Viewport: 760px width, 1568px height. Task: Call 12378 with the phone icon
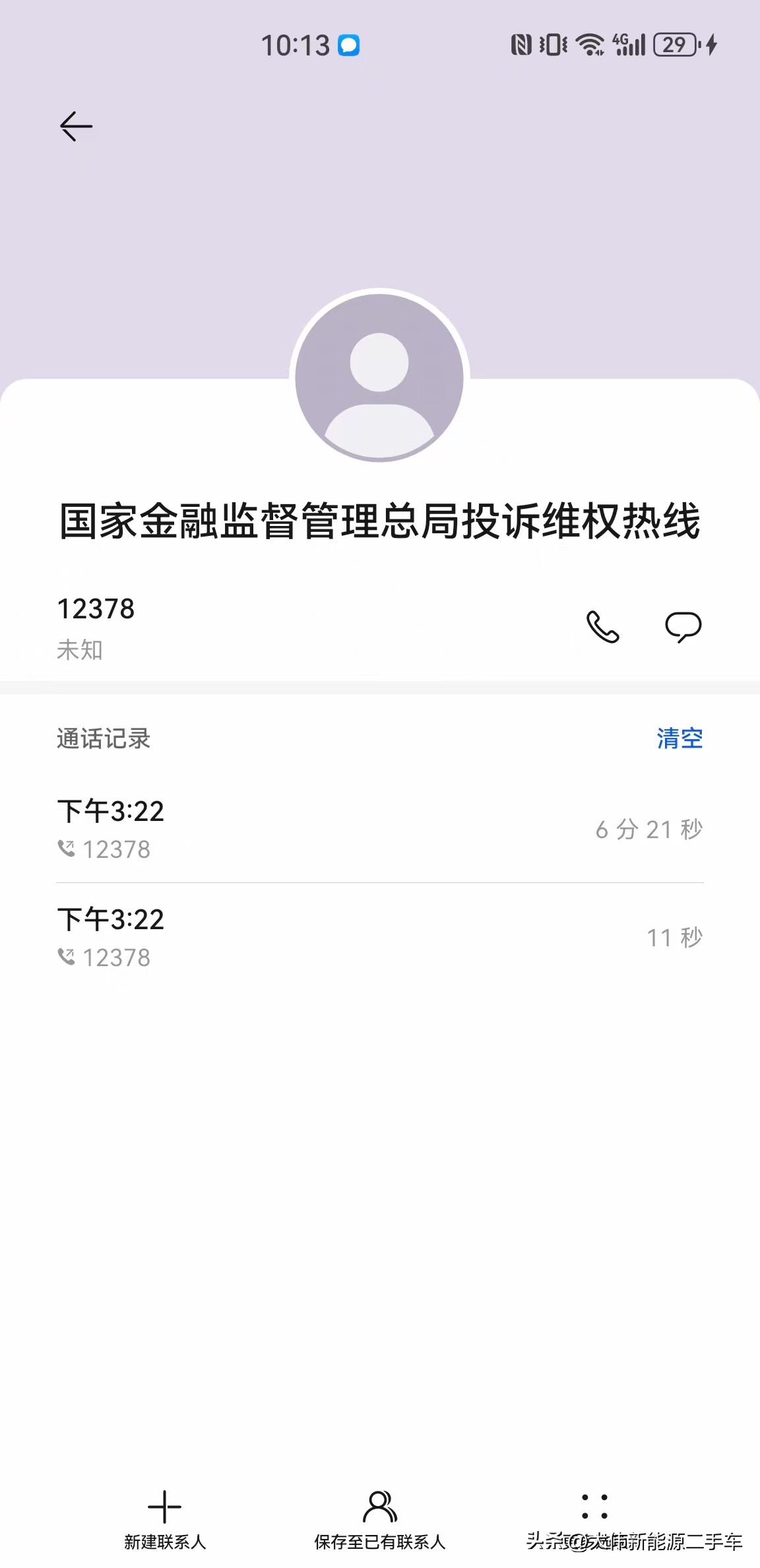click(603, 627)
